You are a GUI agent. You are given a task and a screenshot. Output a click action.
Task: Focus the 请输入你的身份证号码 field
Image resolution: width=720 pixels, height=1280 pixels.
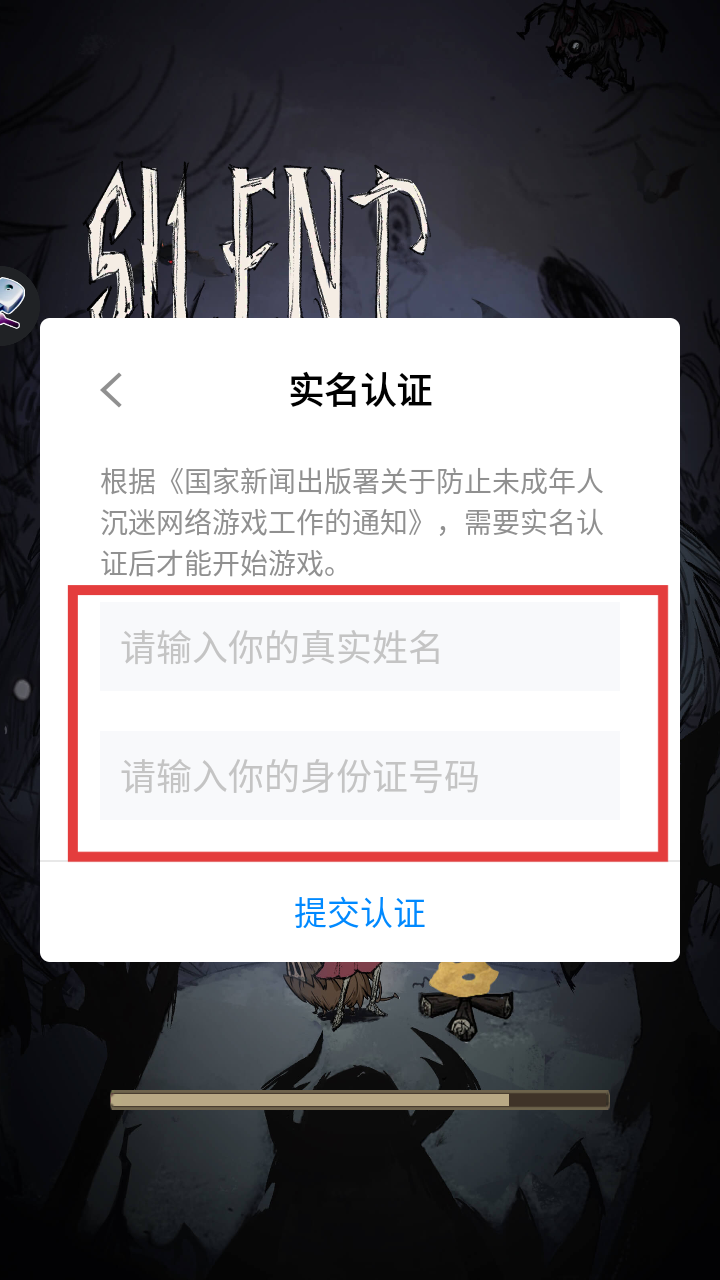click(360, 775)
